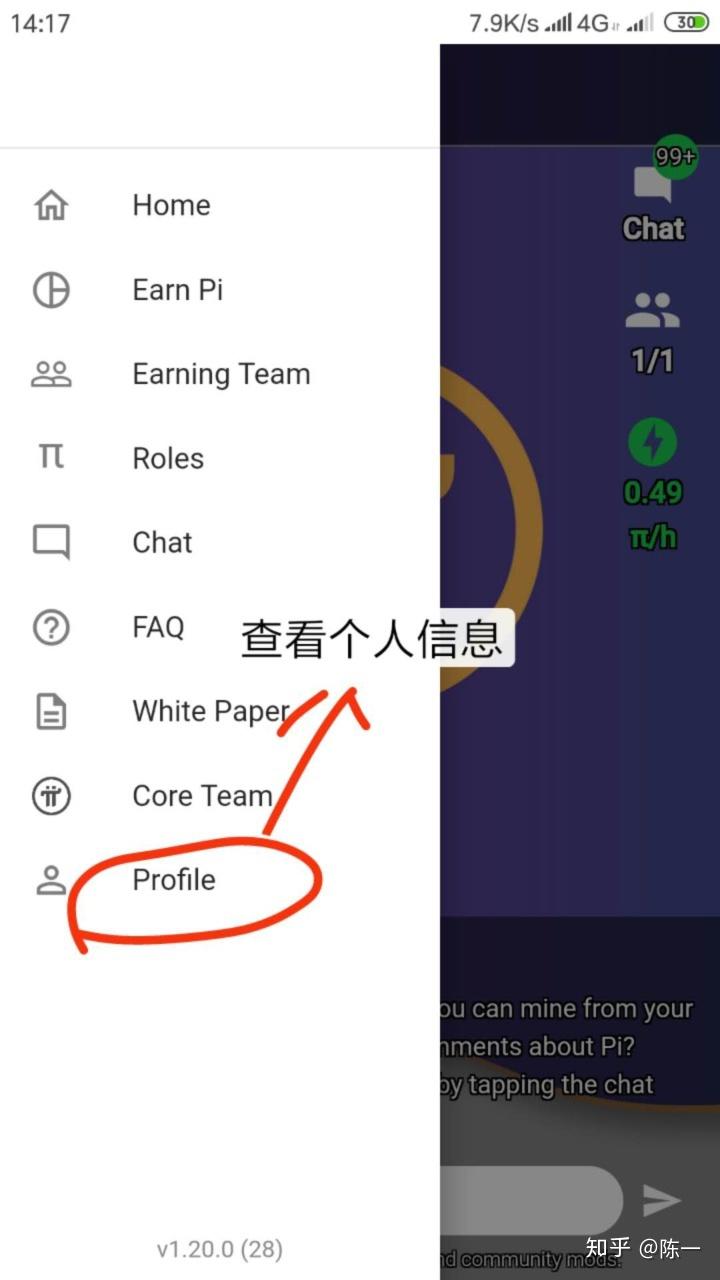Click the version number v1.20.0 text
Image resolution: width=720 pixels, height=1280 pixels.
point(219,1248)
